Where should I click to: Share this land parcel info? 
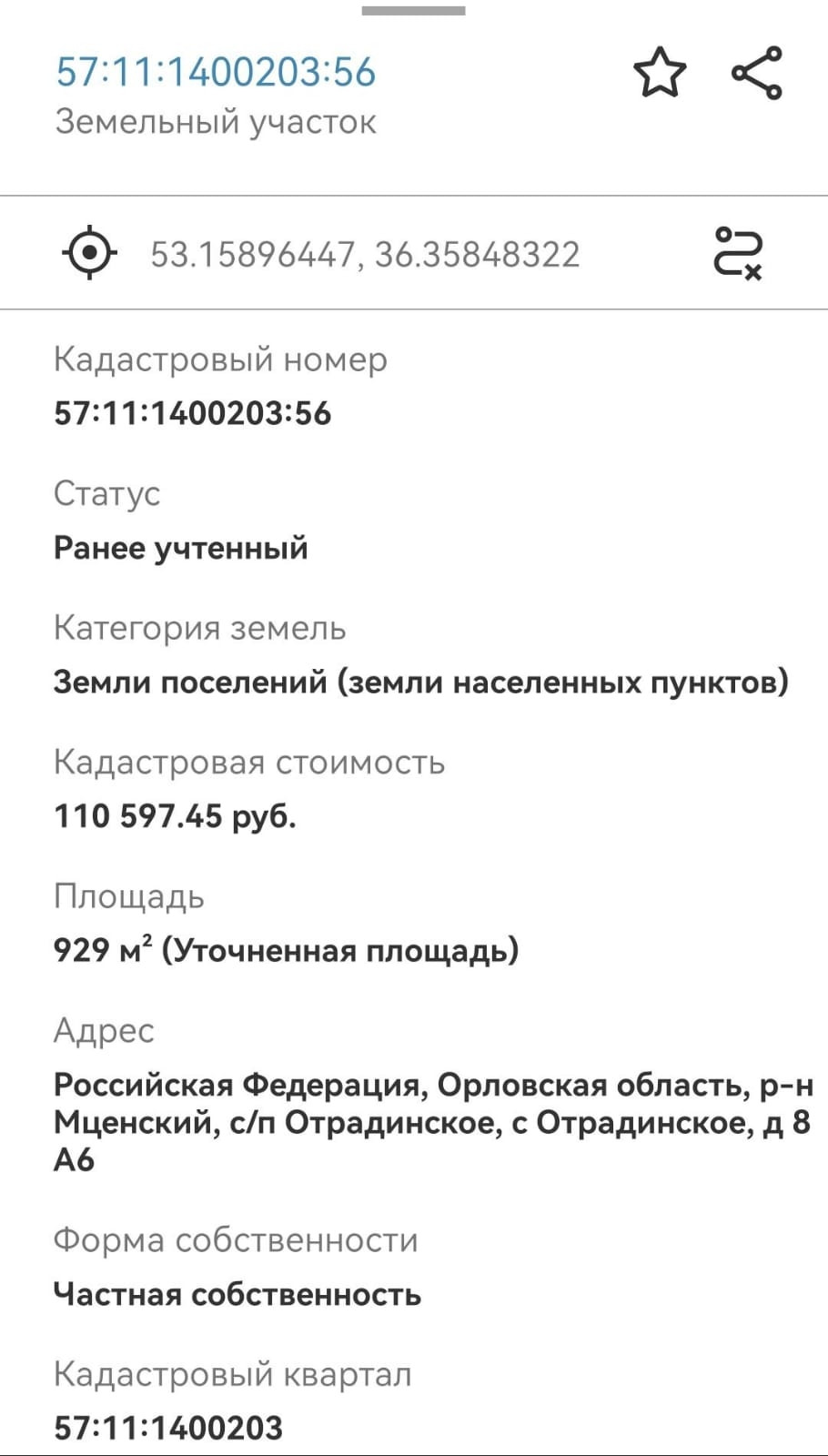click(757, 73)
